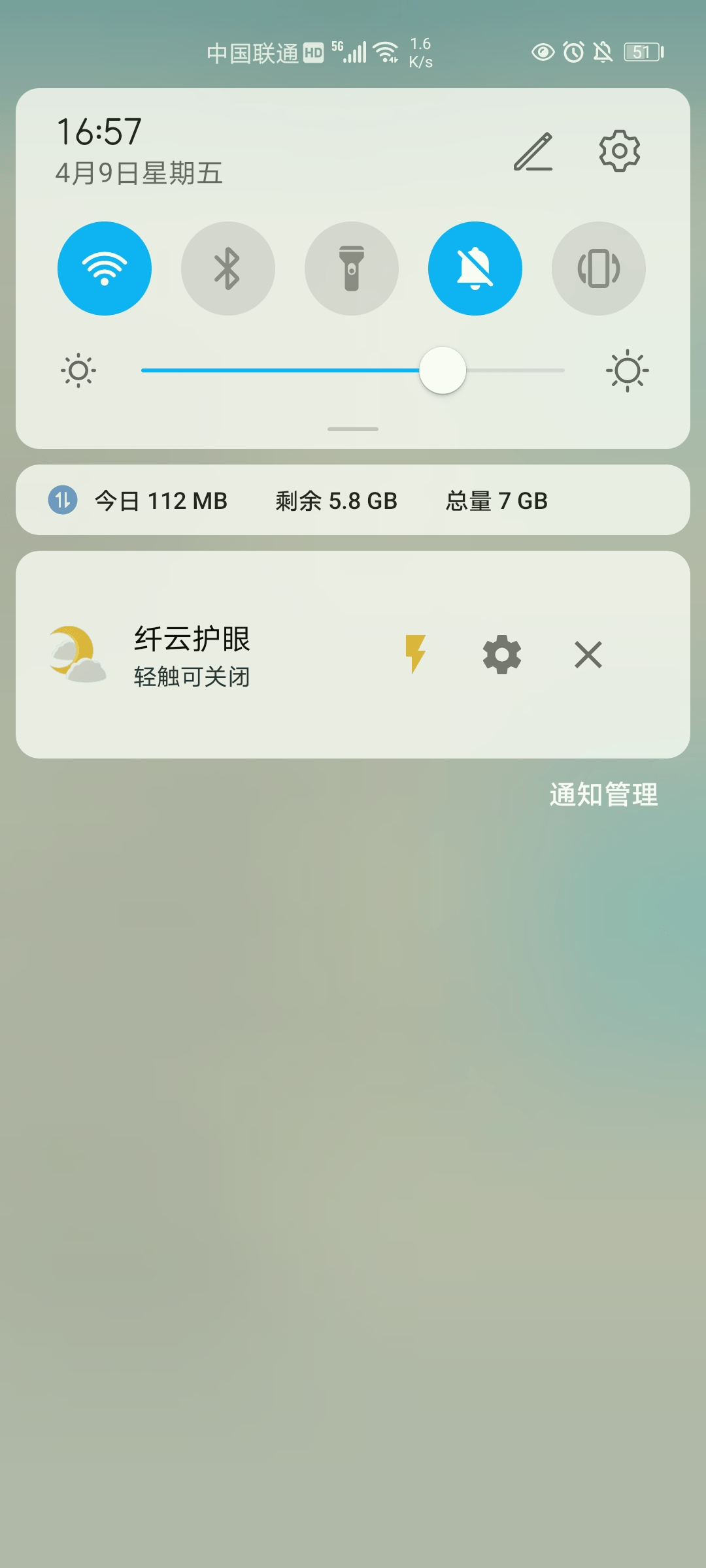
Task: Tap the 纤云护眼 notification to close it
Action: pyautogui.click(x=192, y=655)
